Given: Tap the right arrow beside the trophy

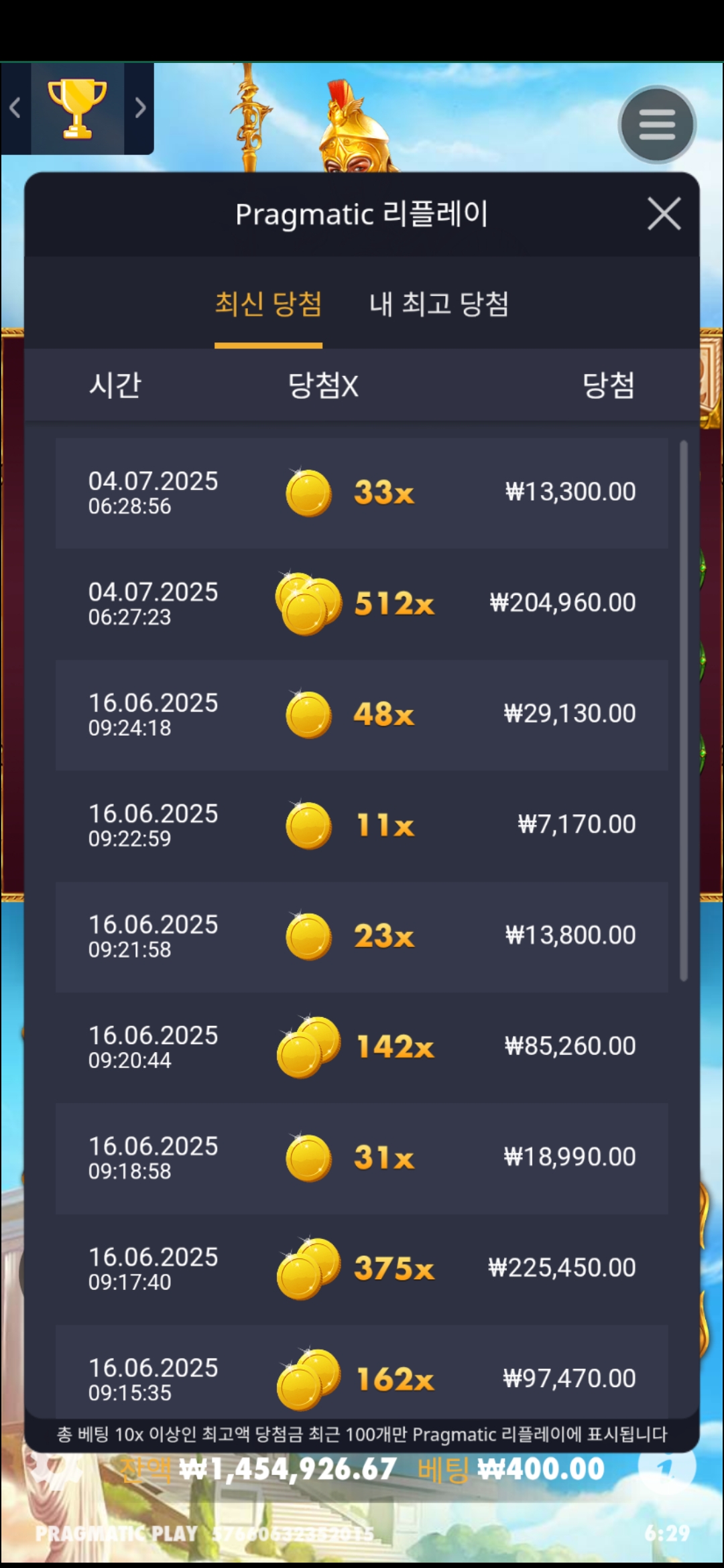Looking at the screenshot, I should [139, 109].
